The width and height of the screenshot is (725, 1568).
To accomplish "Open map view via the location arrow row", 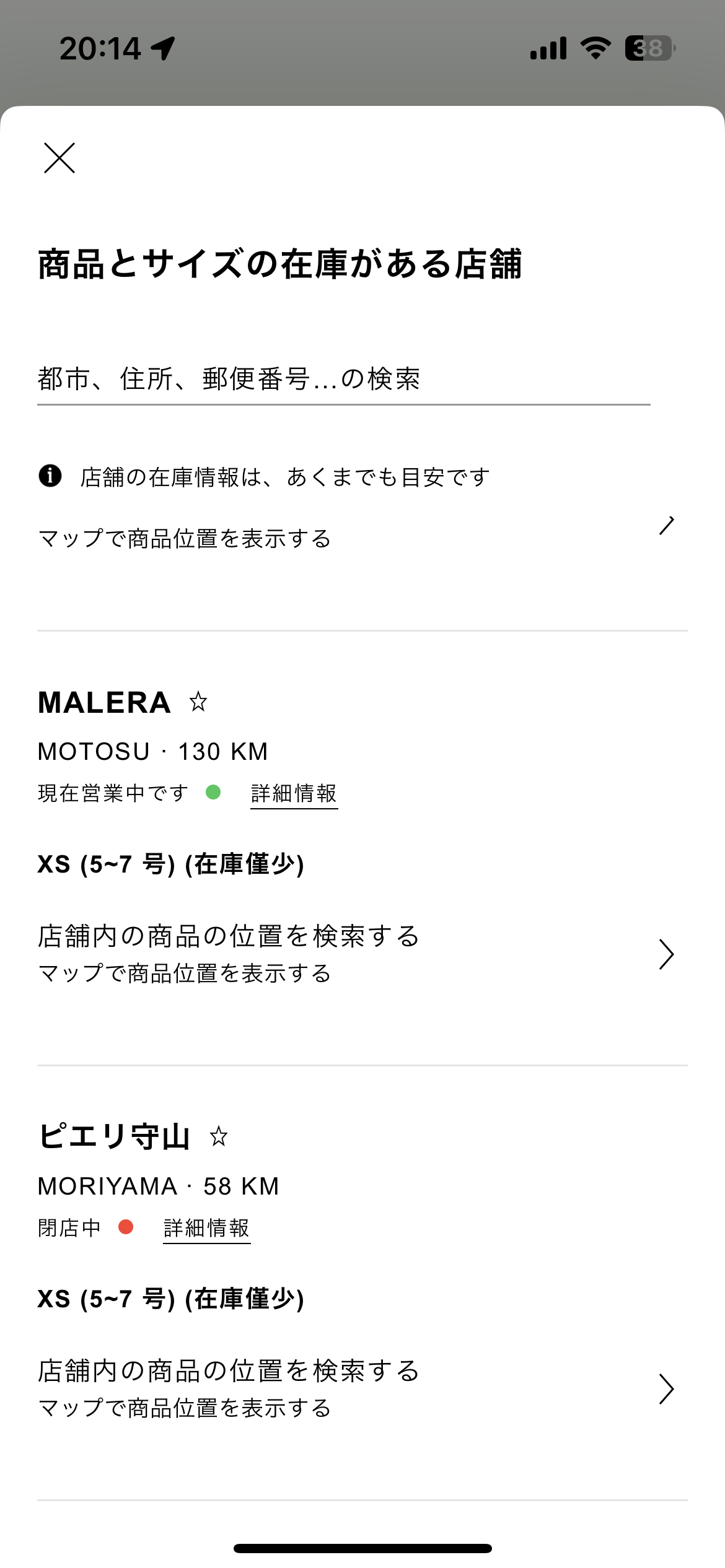I will [362, 532].
